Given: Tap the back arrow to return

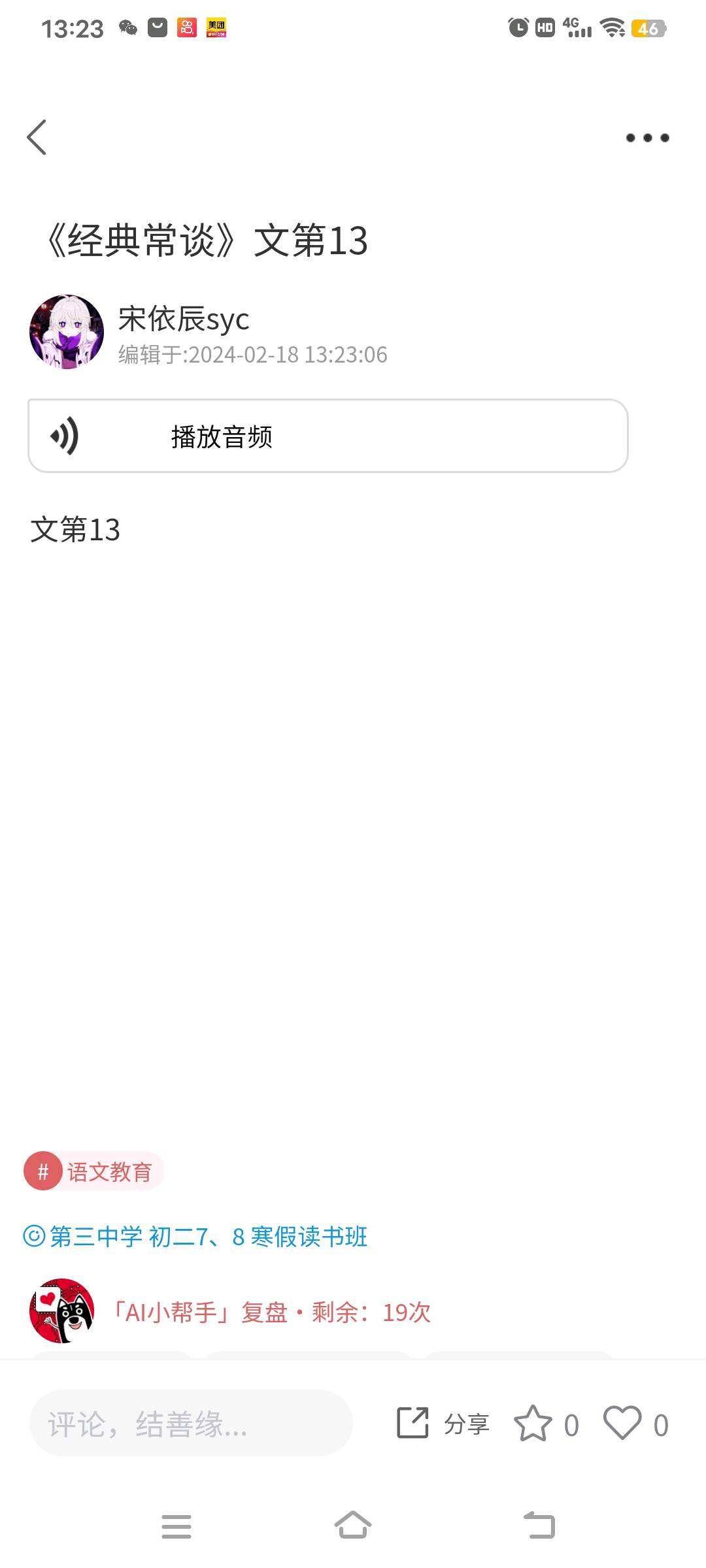Looking at the screenshot, I should 37,137.
